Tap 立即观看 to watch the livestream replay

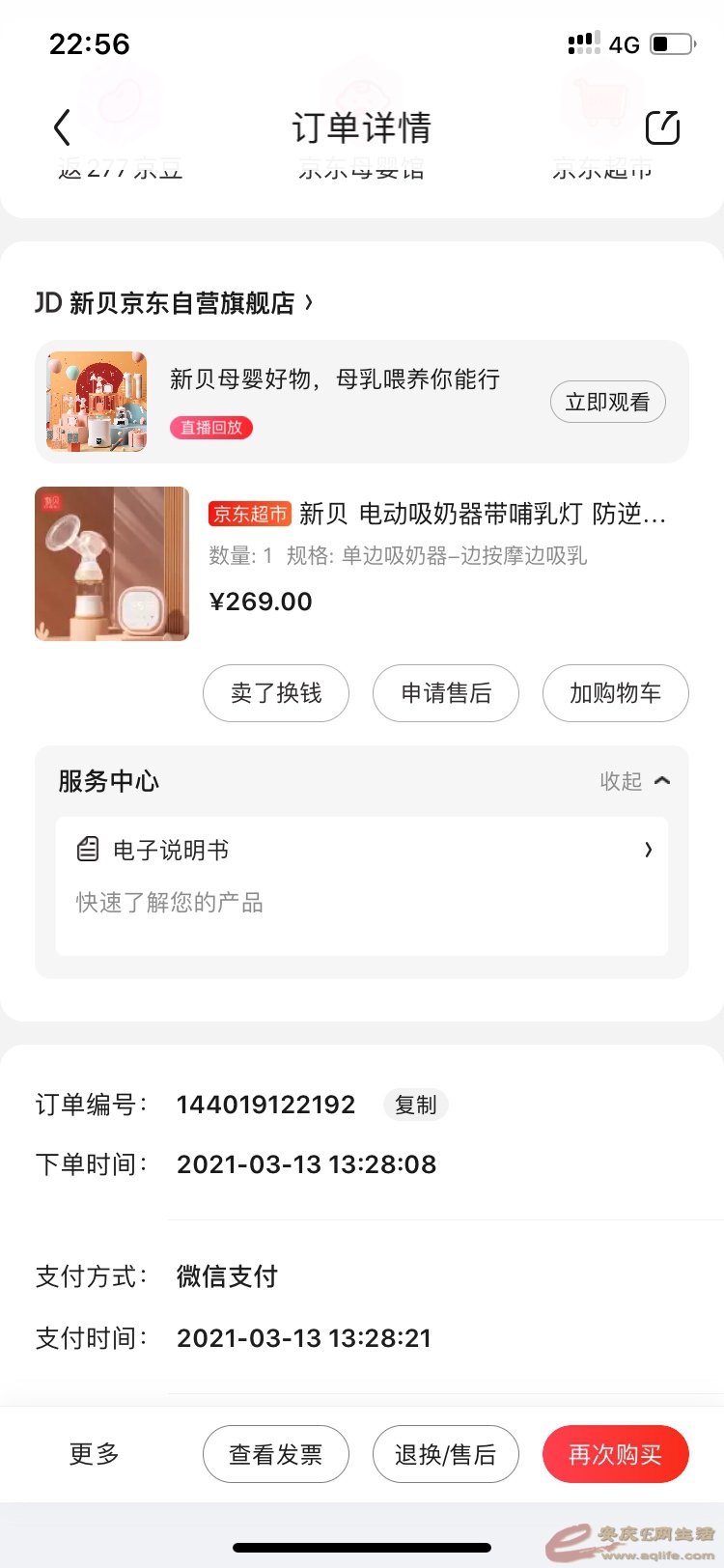coord(607,403)
